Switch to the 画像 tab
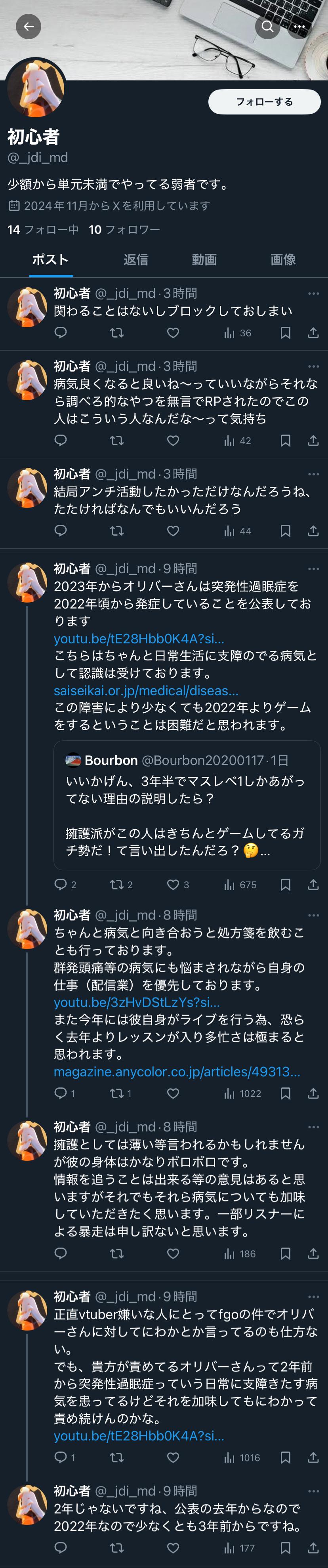 pyautogui.click(x=283, y=260)
